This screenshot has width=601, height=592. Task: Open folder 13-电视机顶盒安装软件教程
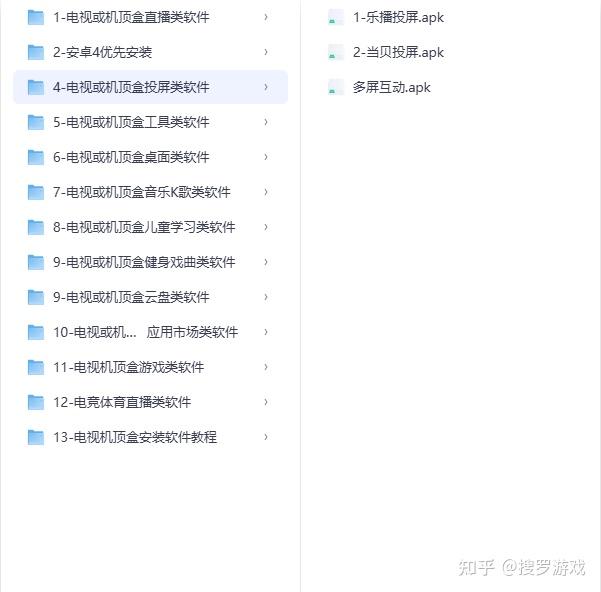point(134,437)
